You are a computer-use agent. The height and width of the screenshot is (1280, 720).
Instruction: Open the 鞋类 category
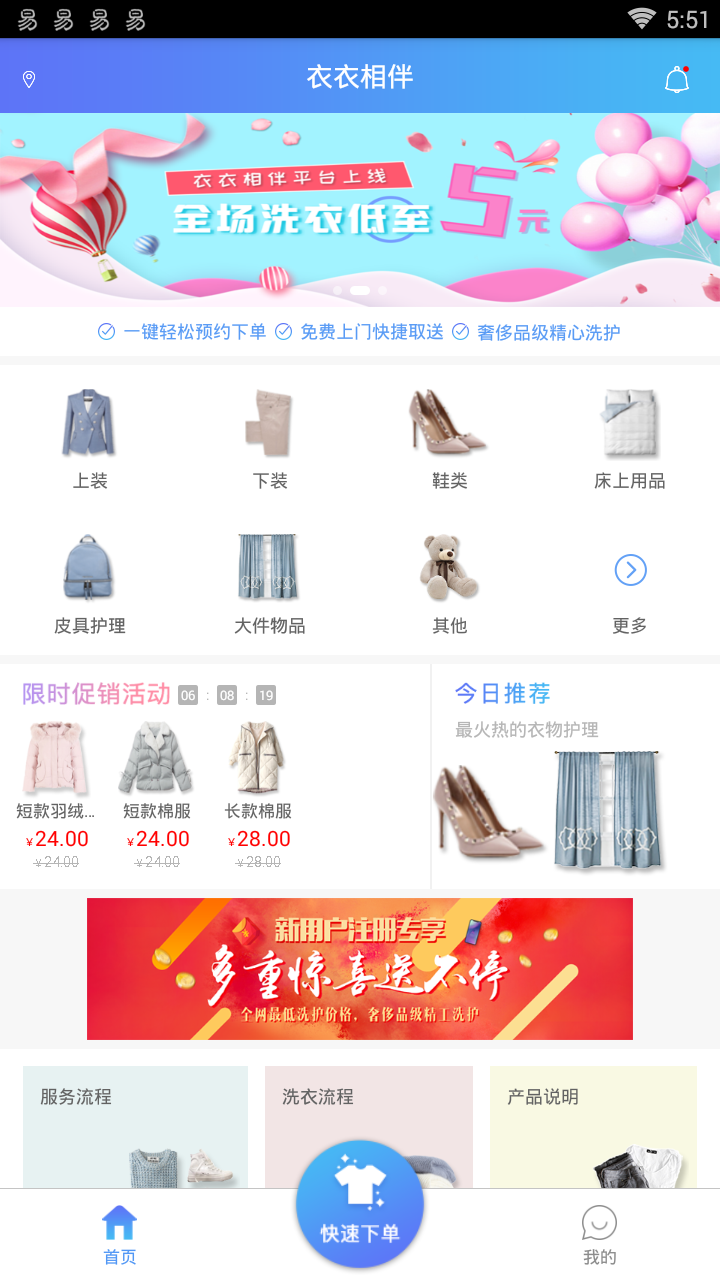click(x=449, y=438)
